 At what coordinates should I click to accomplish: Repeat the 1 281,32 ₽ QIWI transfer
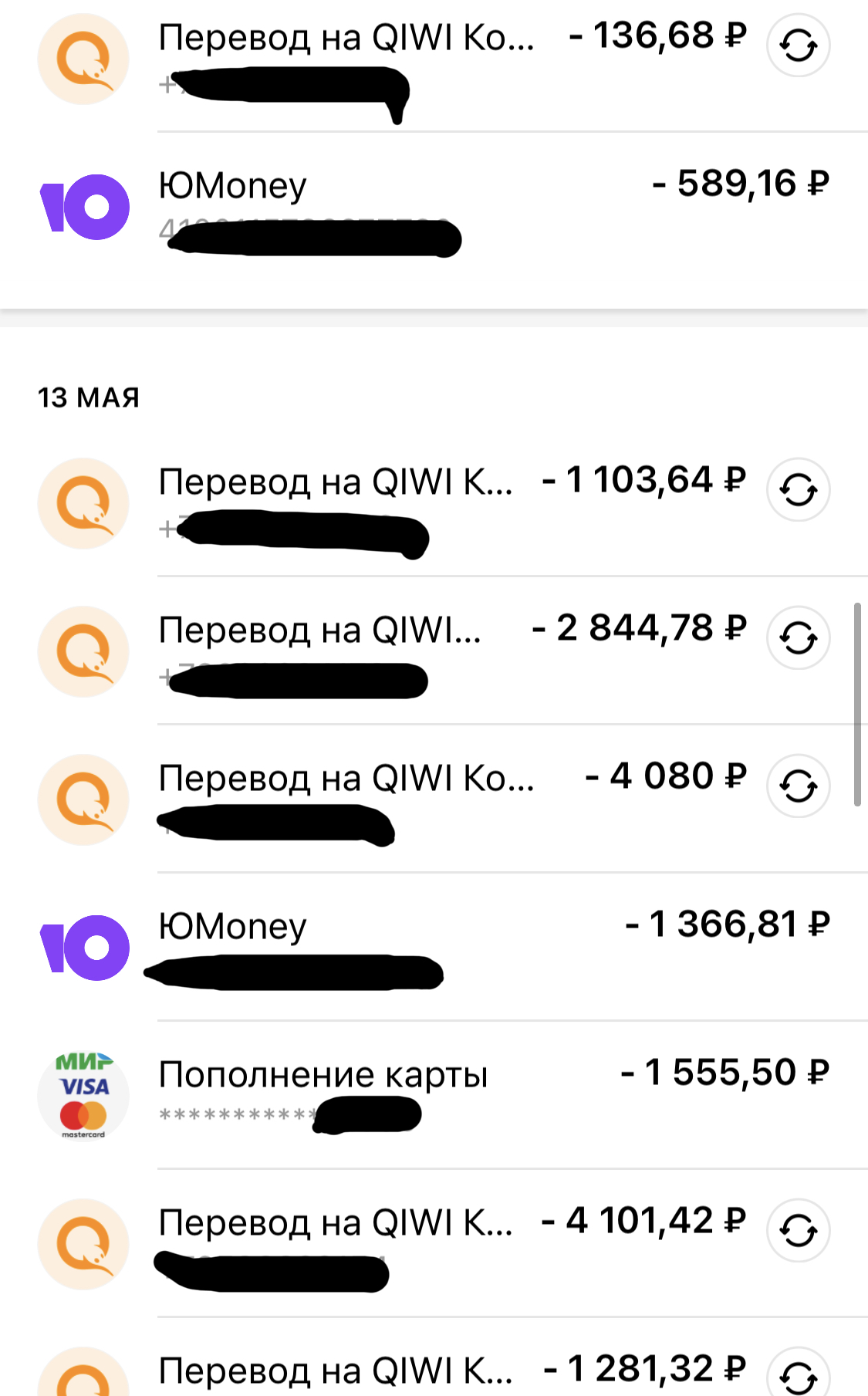798,1374
